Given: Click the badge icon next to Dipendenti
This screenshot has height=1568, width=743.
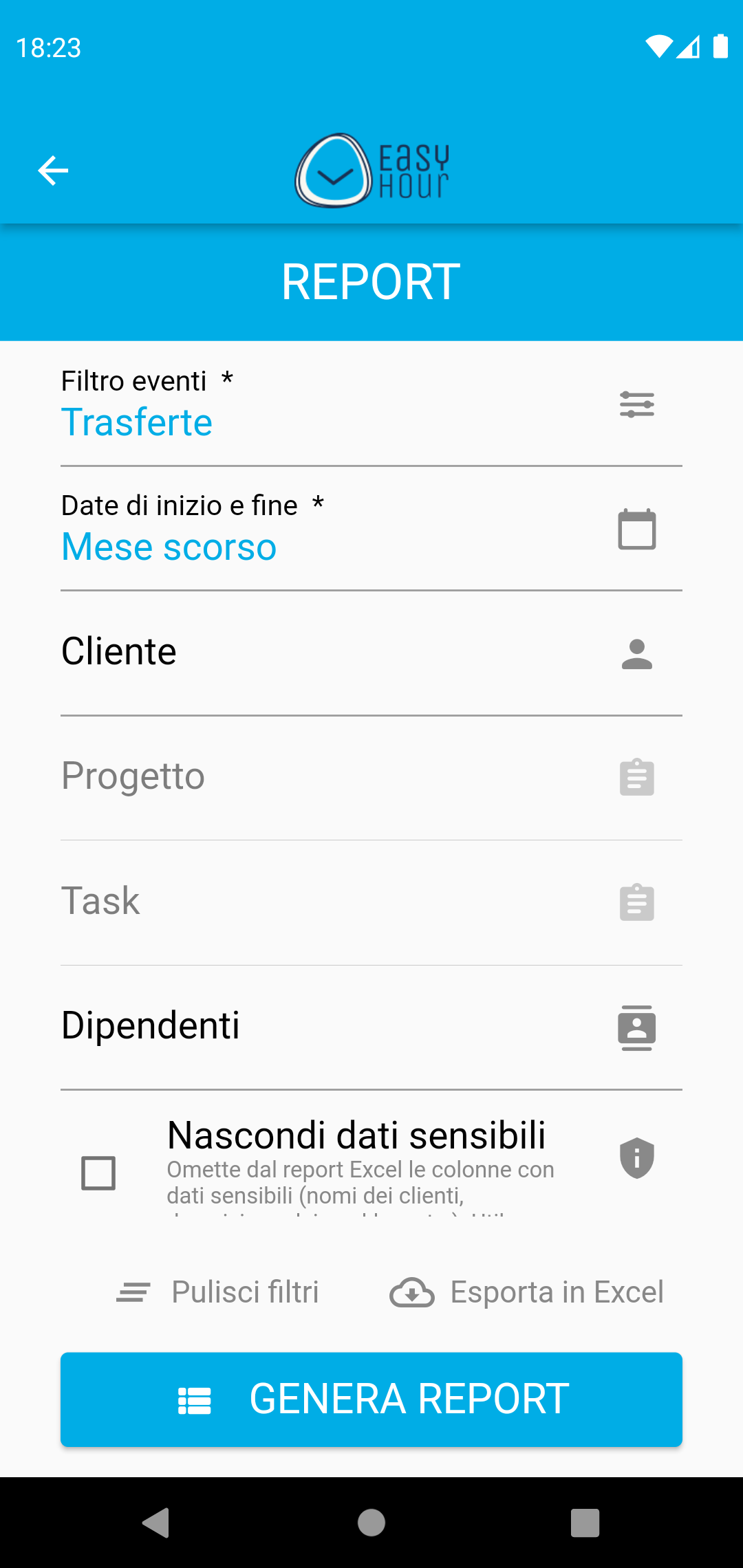Looking at the screenshot, I should click(636, 1027).
